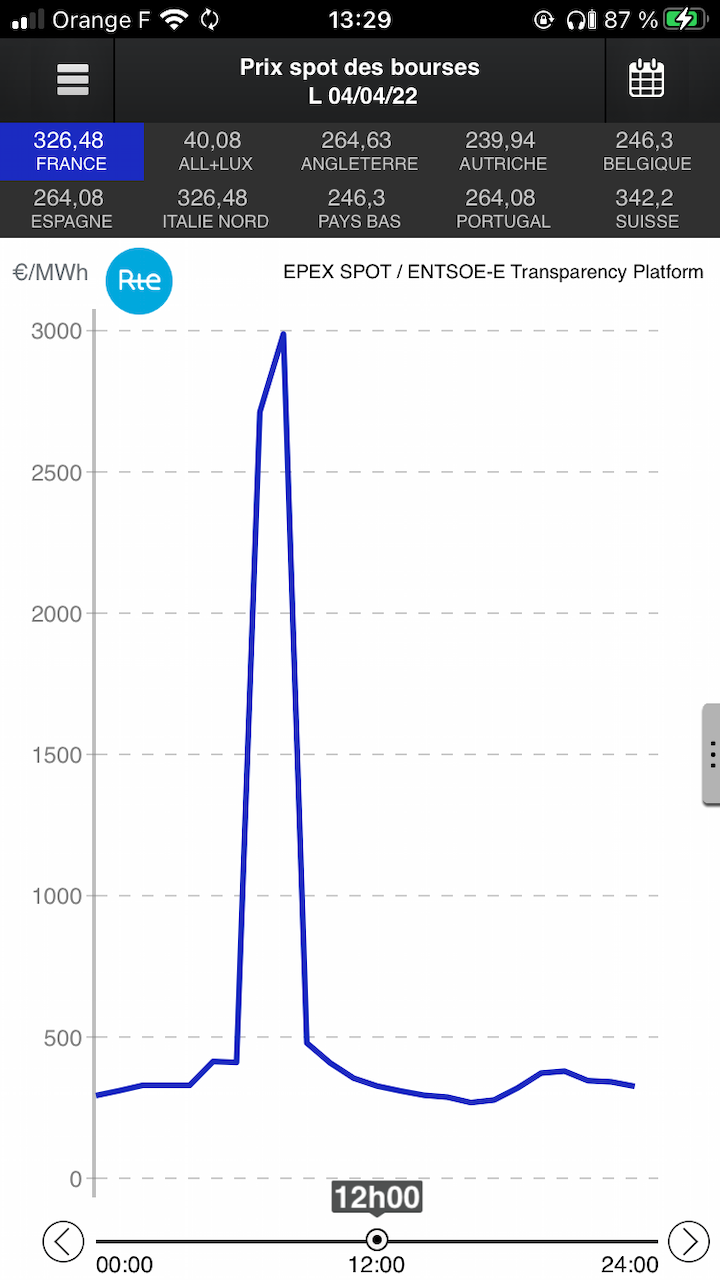Select the ESPAGNE price tab
Viewport: 720px width, 1280px height.
pos(71,209)
